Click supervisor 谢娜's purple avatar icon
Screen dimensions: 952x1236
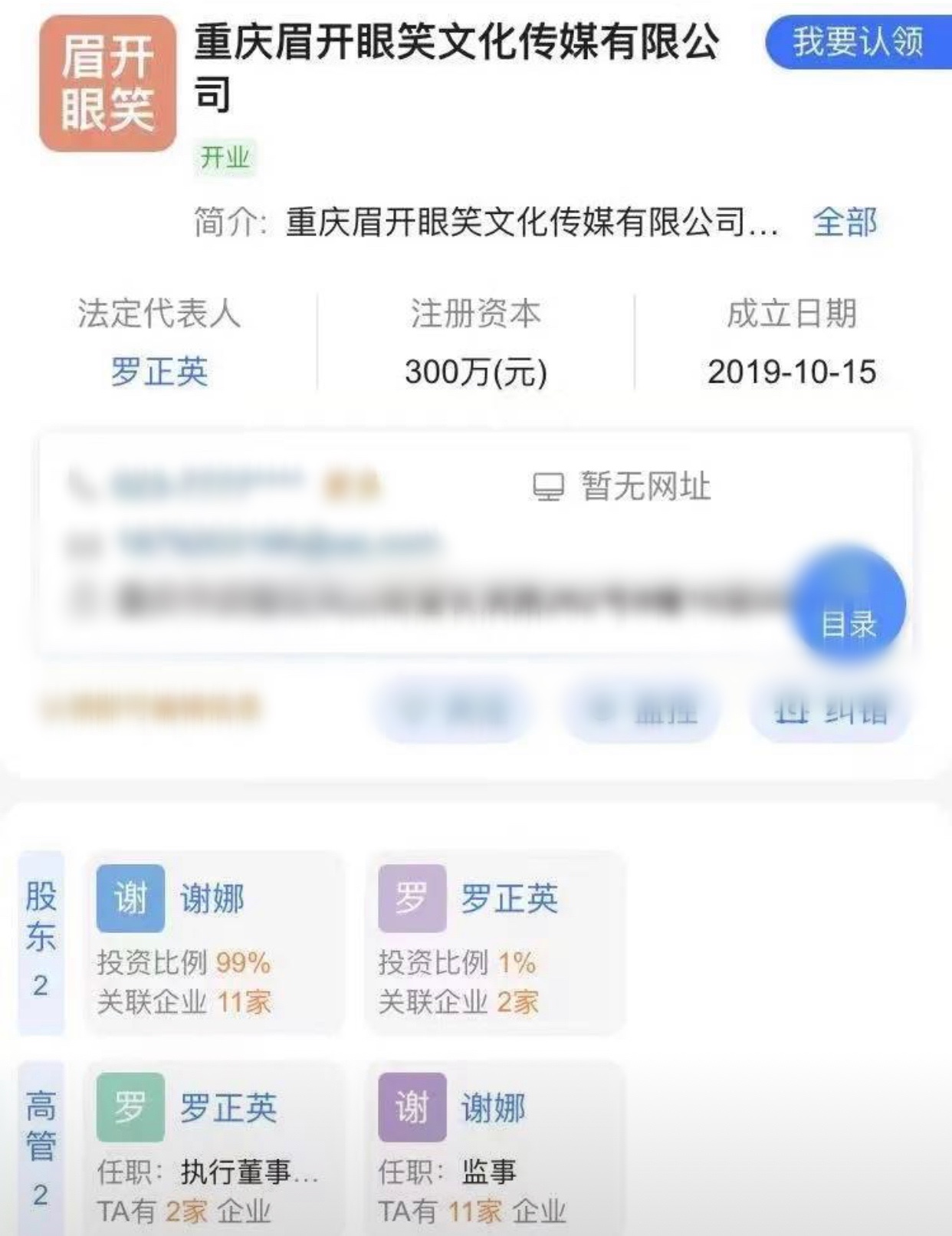(x=412, y=1106)
